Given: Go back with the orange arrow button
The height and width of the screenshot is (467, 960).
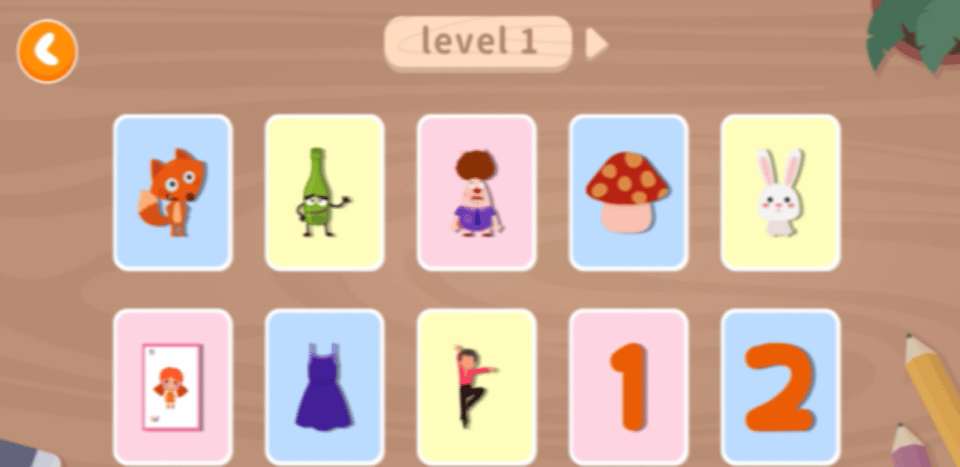Looking at the screenshot, I should [47, 52].
